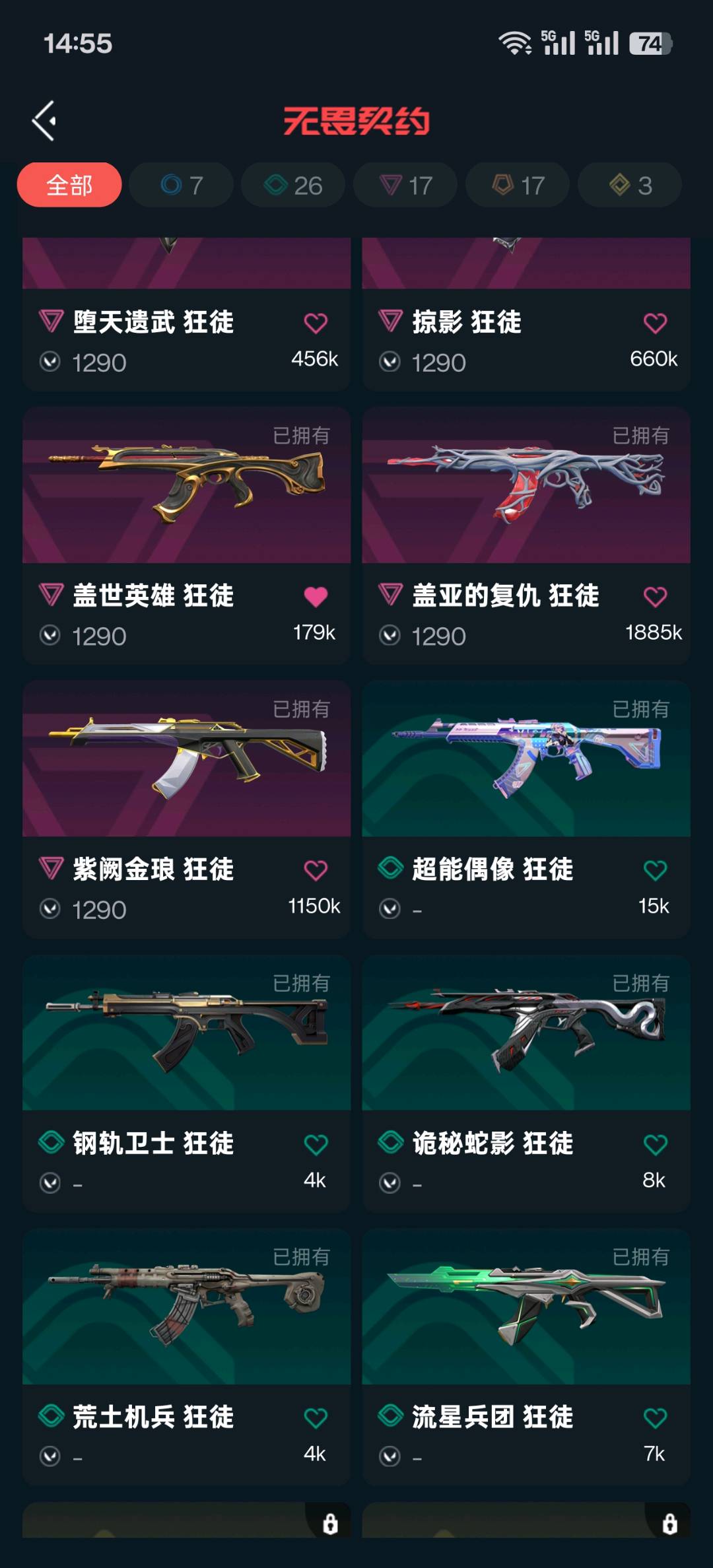View the 诡秘蛇影 狂徒 skin card
Viewport: 713px width, 1568px height.
click(x=526, y=1033)
